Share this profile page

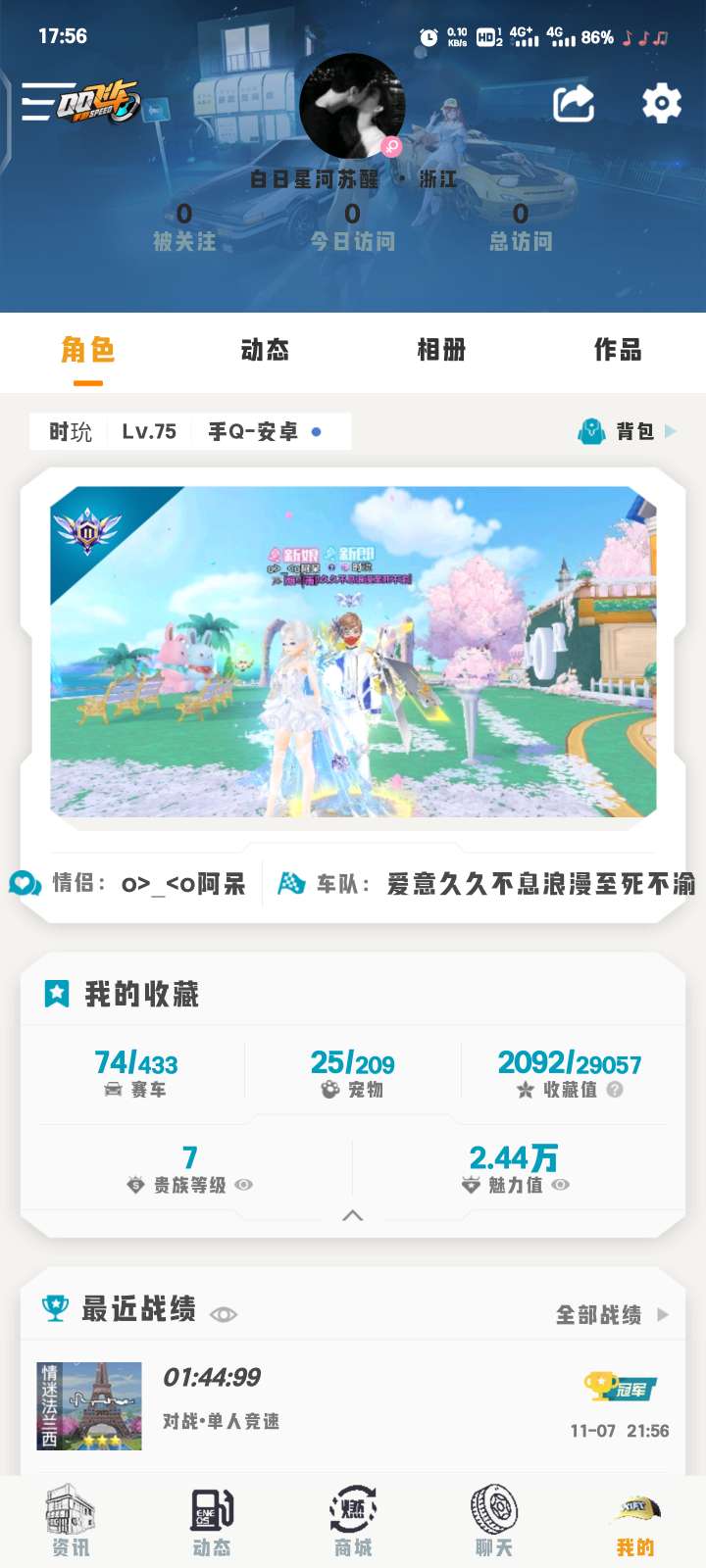tap(574, 103)
